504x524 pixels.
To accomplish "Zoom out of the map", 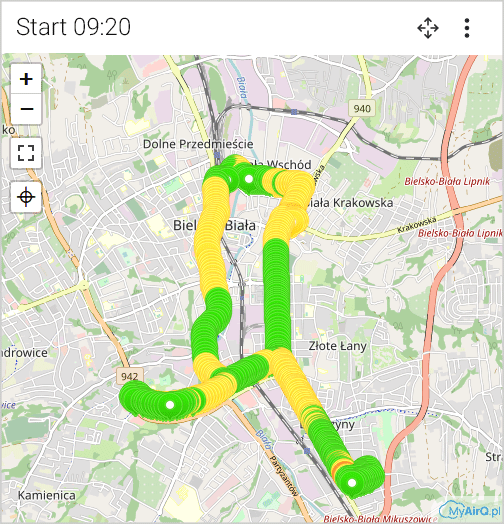I will click(26, 109).
